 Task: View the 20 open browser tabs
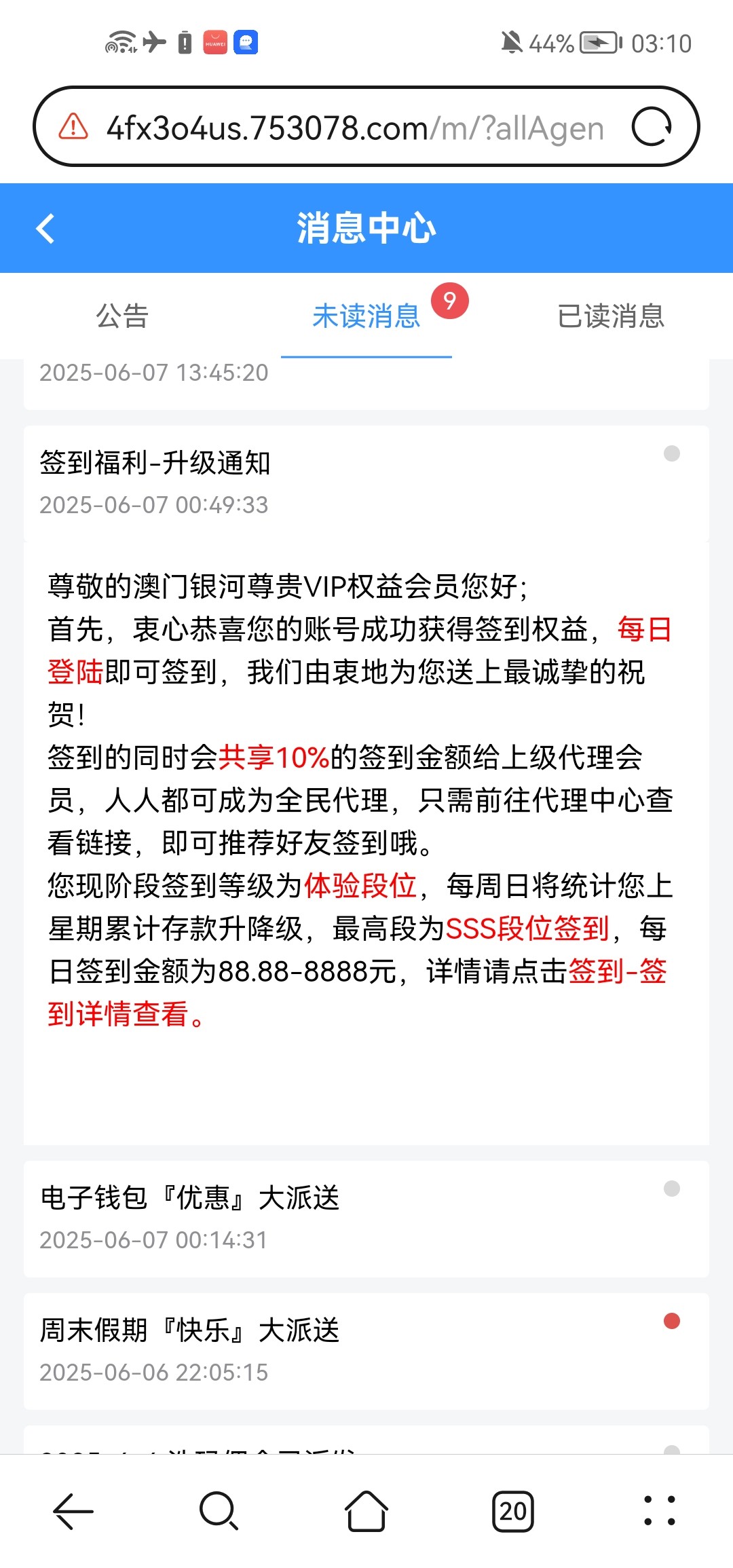click(x=513, y=1511)
